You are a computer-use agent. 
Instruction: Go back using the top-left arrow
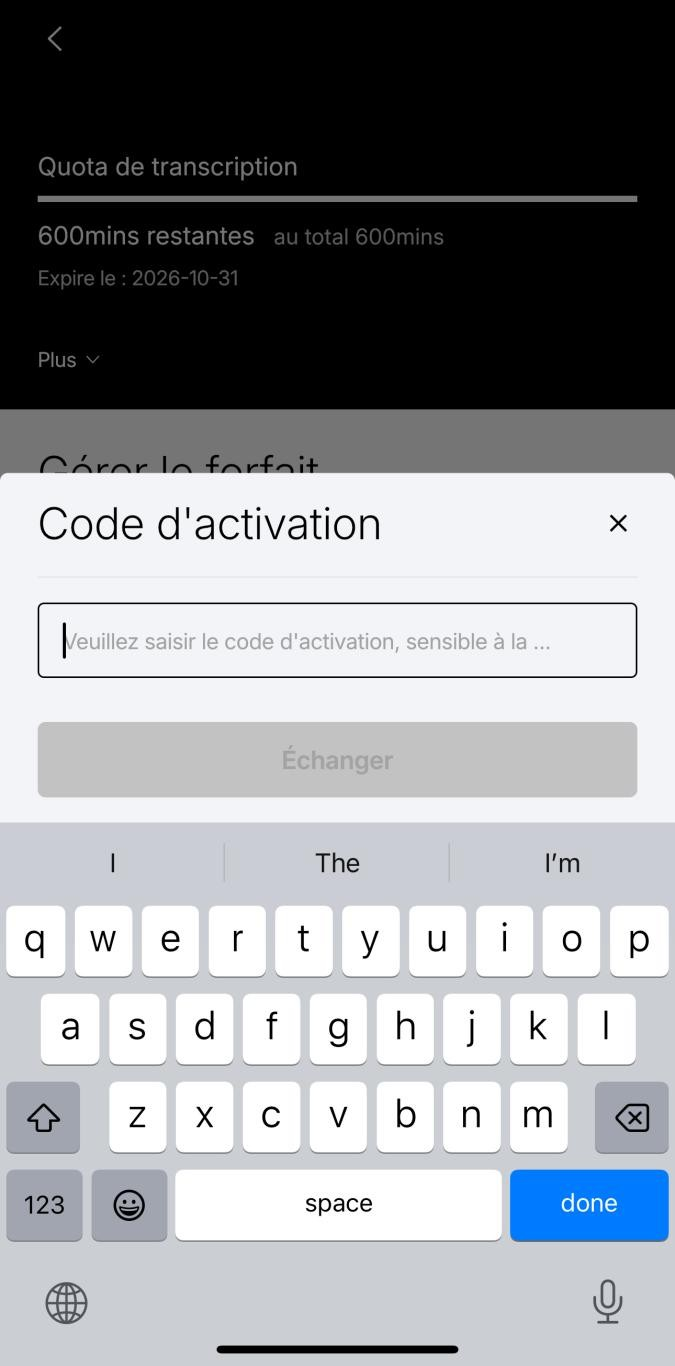[x=55, y=39]
